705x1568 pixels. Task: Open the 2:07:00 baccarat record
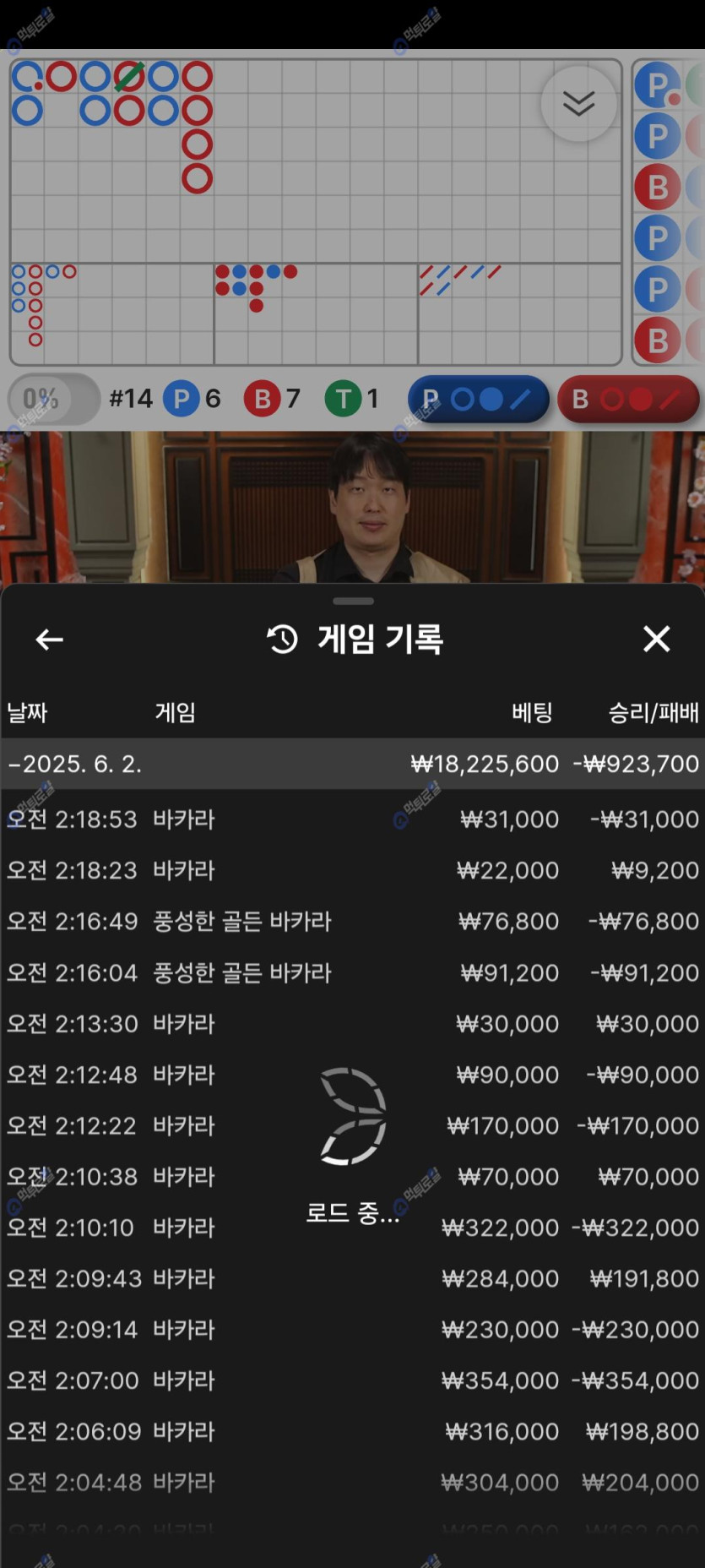click(352, 1380)
